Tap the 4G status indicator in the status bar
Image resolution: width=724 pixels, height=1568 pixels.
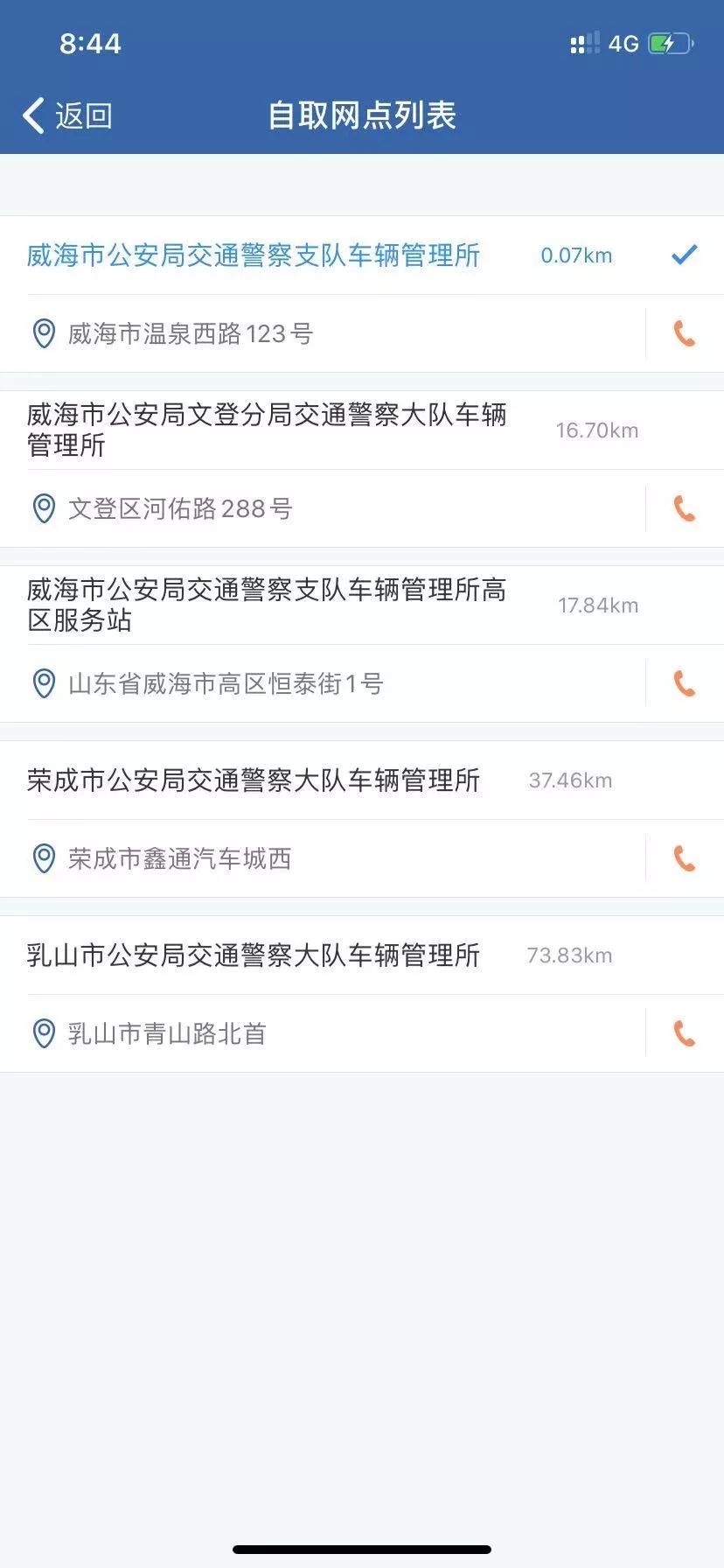pyautogui.click(x=623, y=43)
